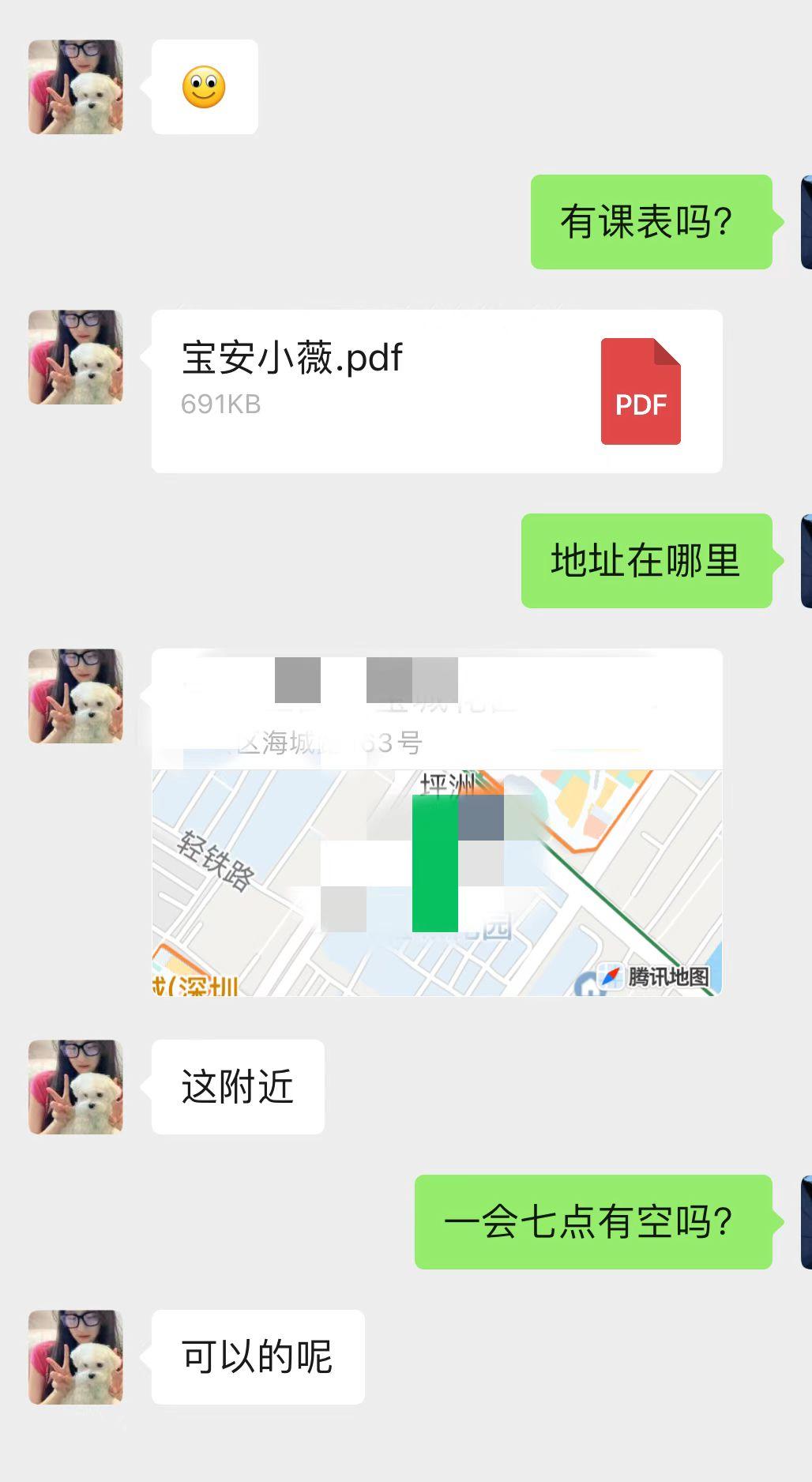Tap the 一会七点有空吗 message bubble
The image size is (812, 1482).
pos(591,1221)
